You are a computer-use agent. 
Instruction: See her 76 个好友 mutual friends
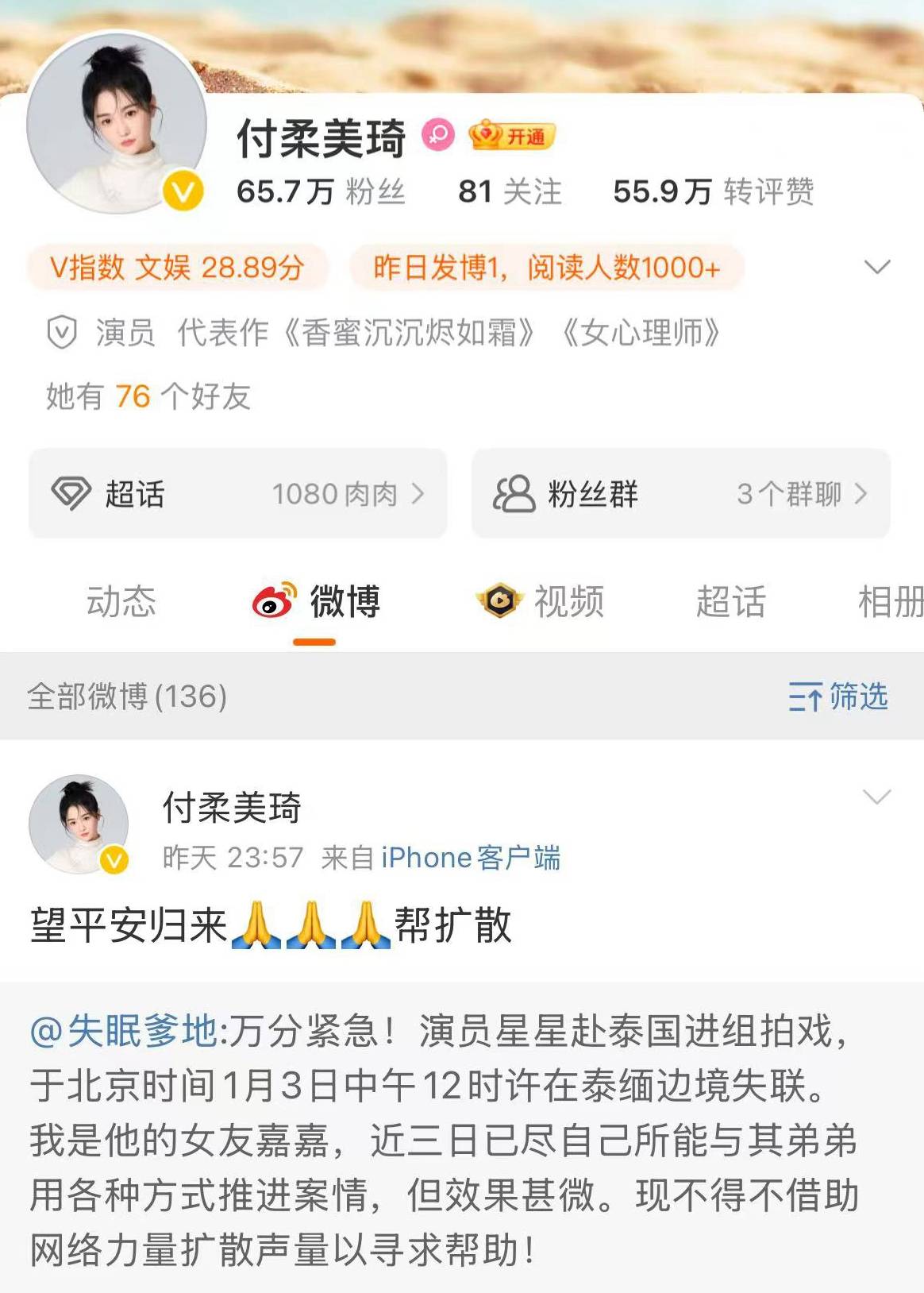click(x=148, y=396)
